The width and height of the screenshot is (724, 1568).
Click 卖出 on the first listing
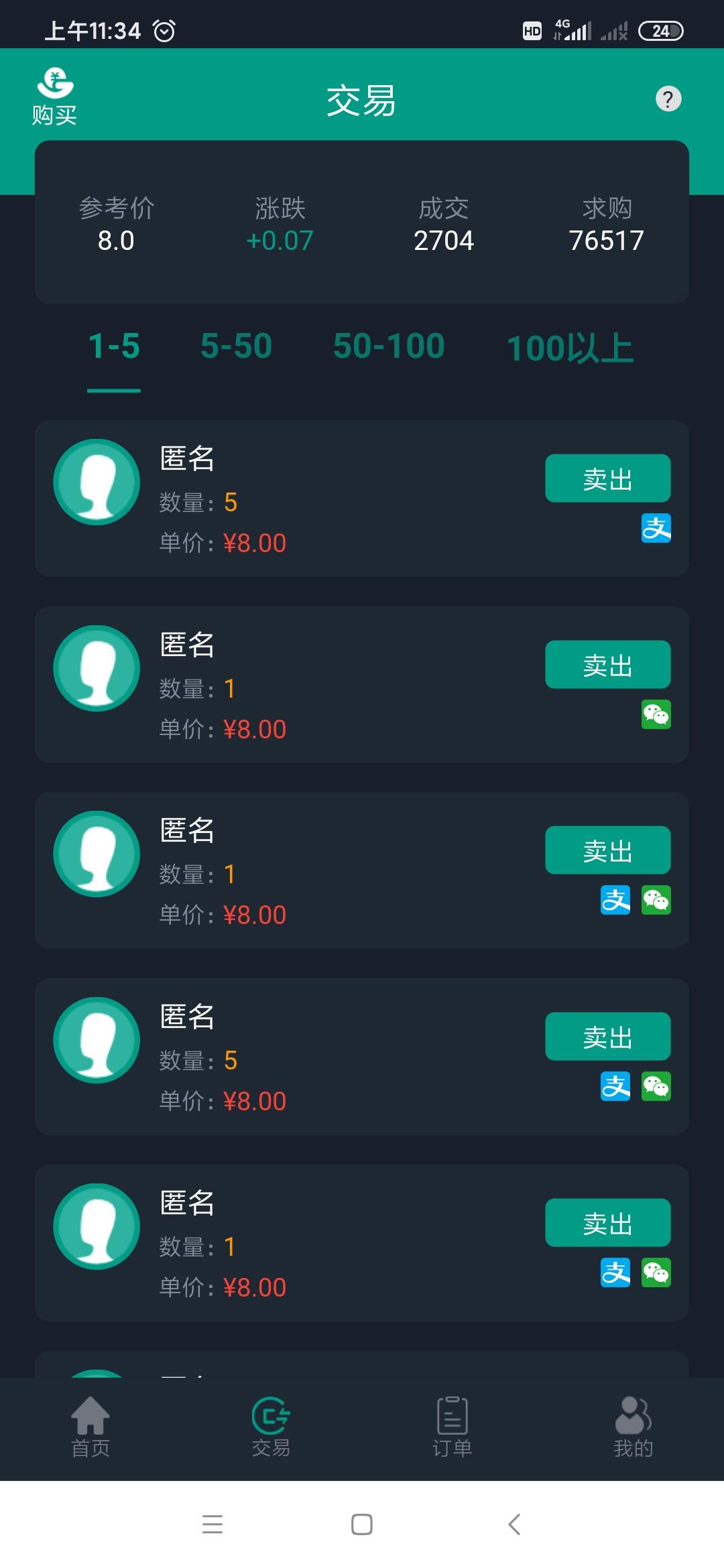[609, 478]
